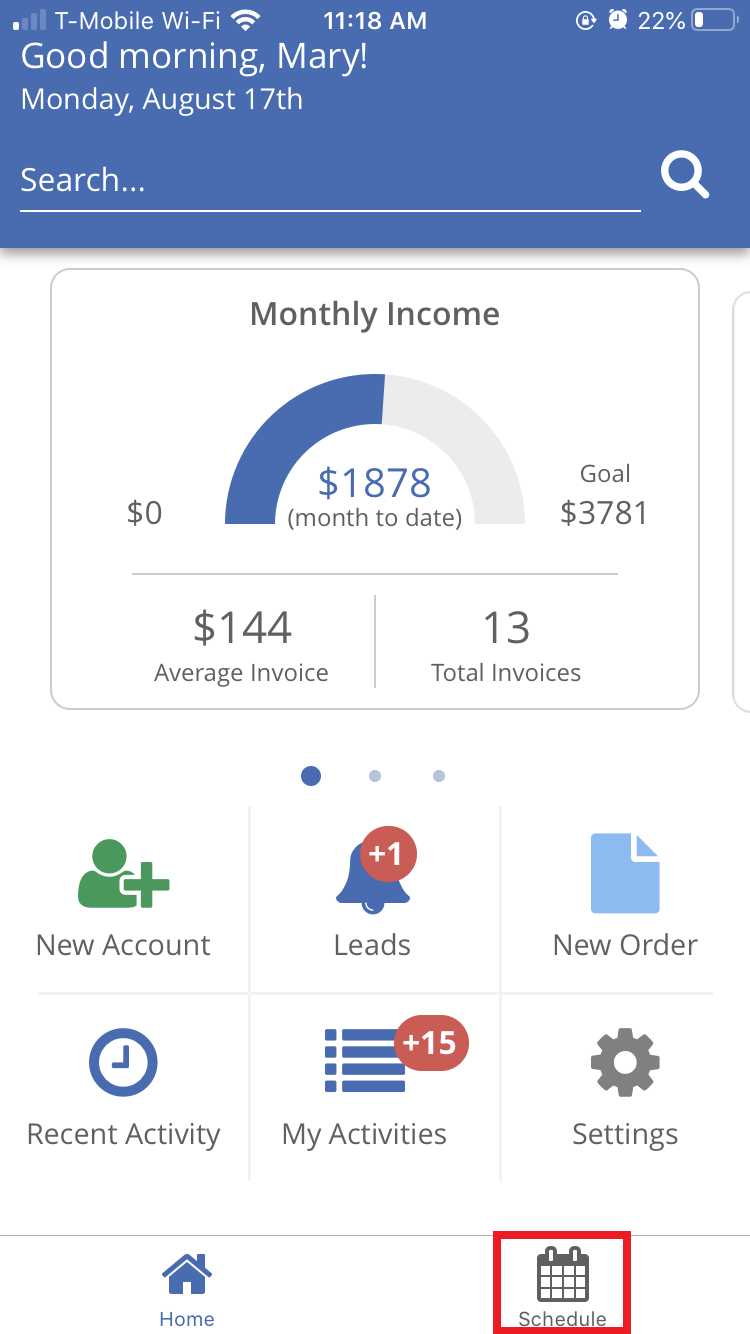Image resolution: width=750 pixels, height=1334 pixels.
Task: Go to Settings
Action: click(625, 1089)
